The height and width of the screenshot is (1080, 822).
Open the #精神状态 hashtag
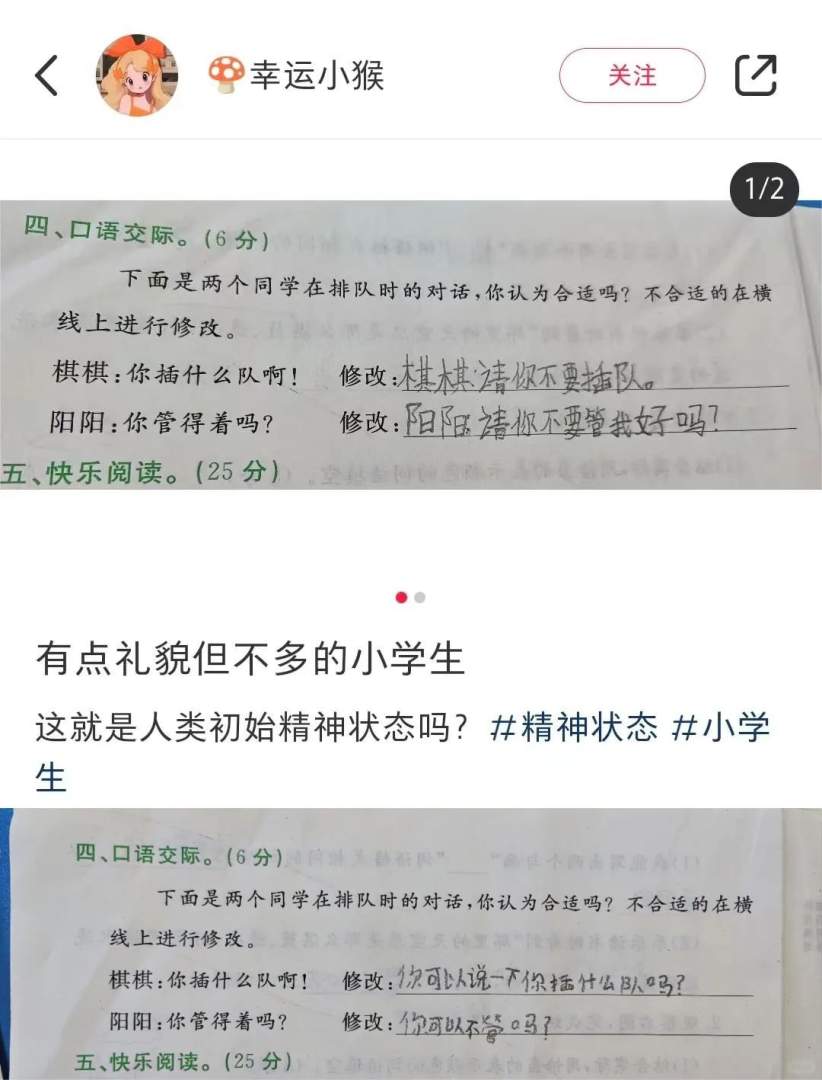pos(573,727)
